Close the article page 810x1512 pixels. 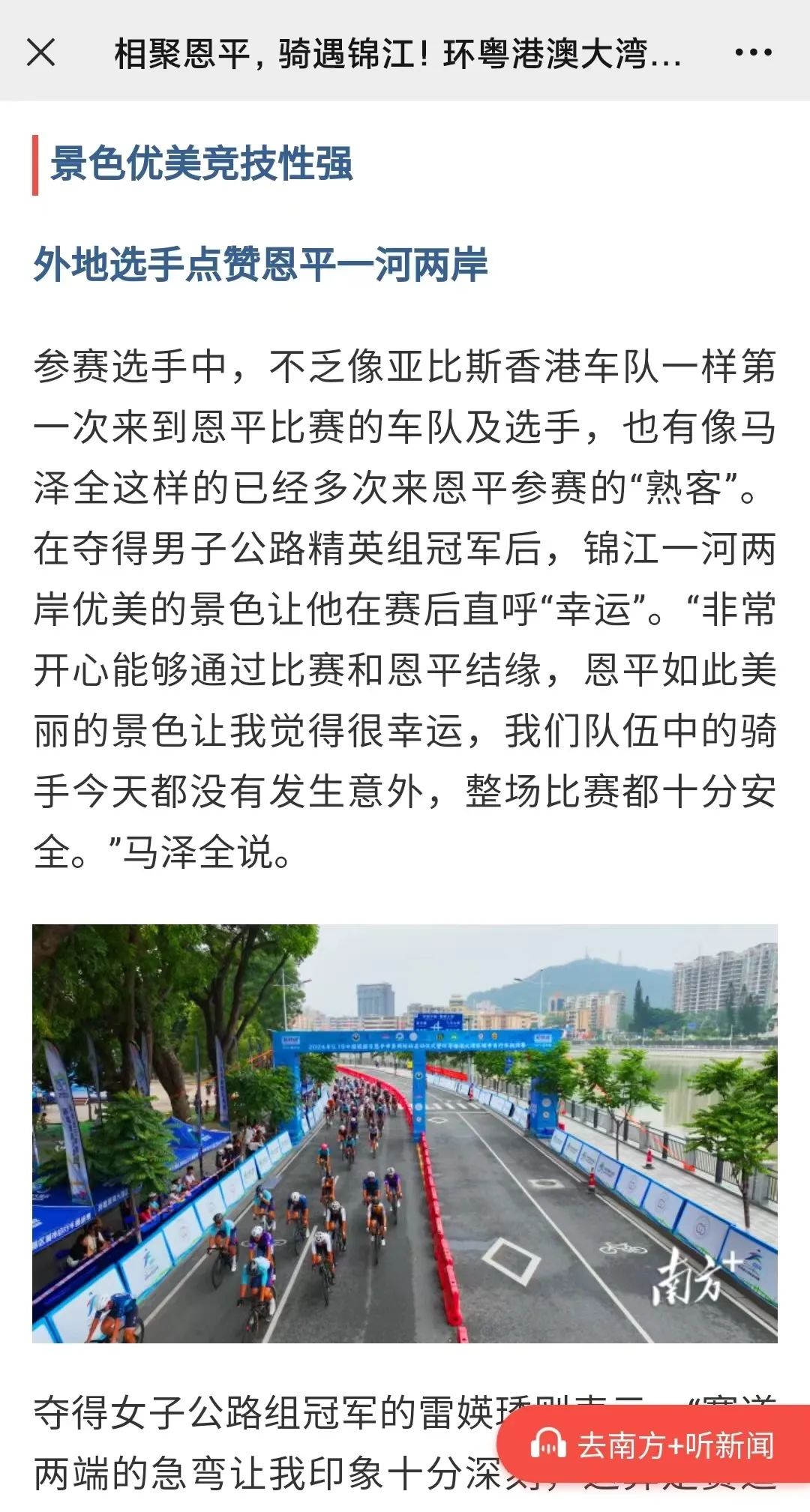click(40, 53)
